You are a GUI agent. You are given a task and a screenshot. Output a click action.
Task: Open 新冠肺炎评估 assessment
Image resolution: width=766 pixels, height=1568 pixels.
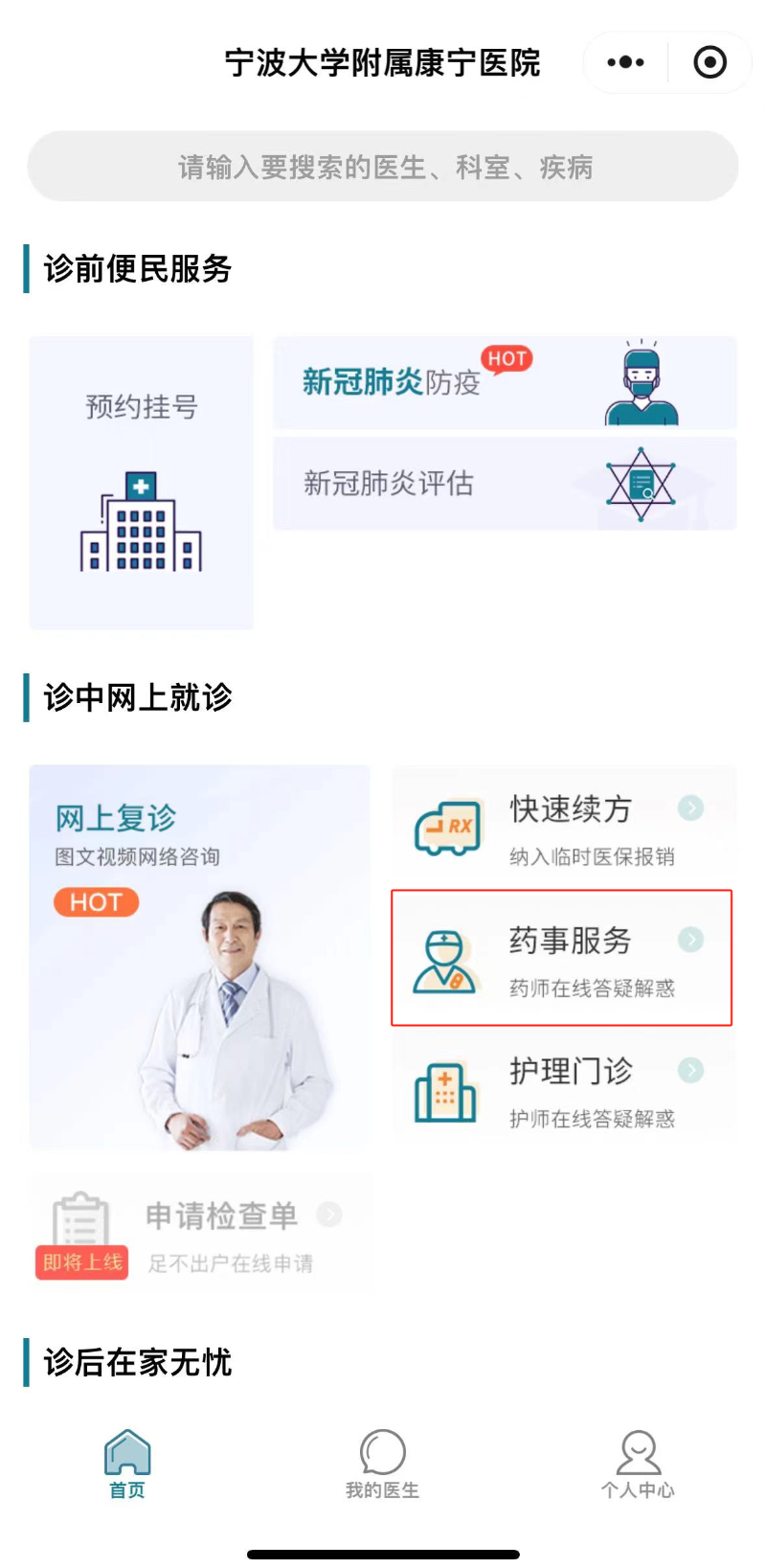[505, 484]
